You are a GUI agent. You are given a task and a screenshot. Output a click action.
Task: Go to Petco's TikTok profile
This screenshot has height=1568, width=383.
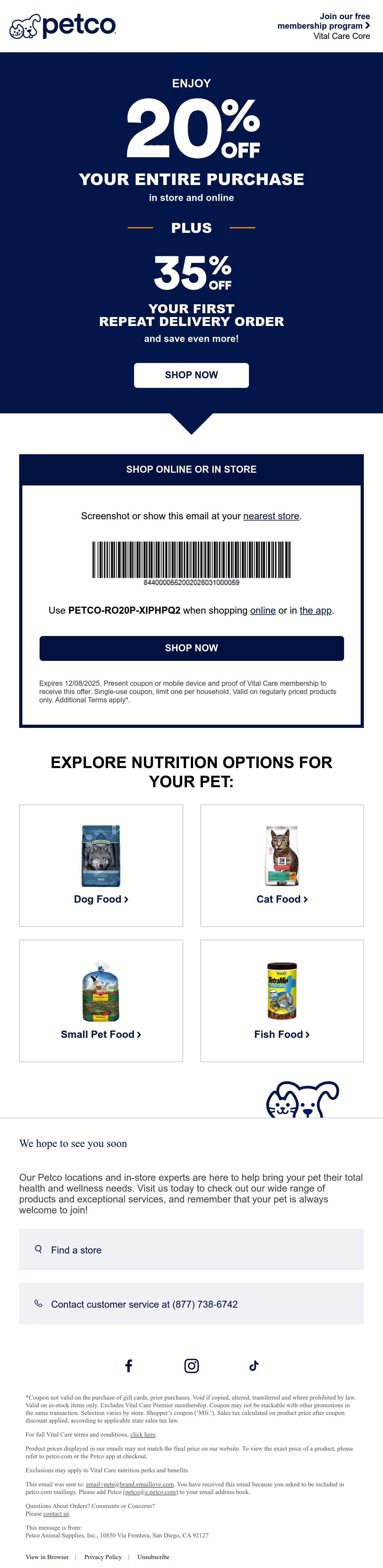click(x=254, y=1365)
